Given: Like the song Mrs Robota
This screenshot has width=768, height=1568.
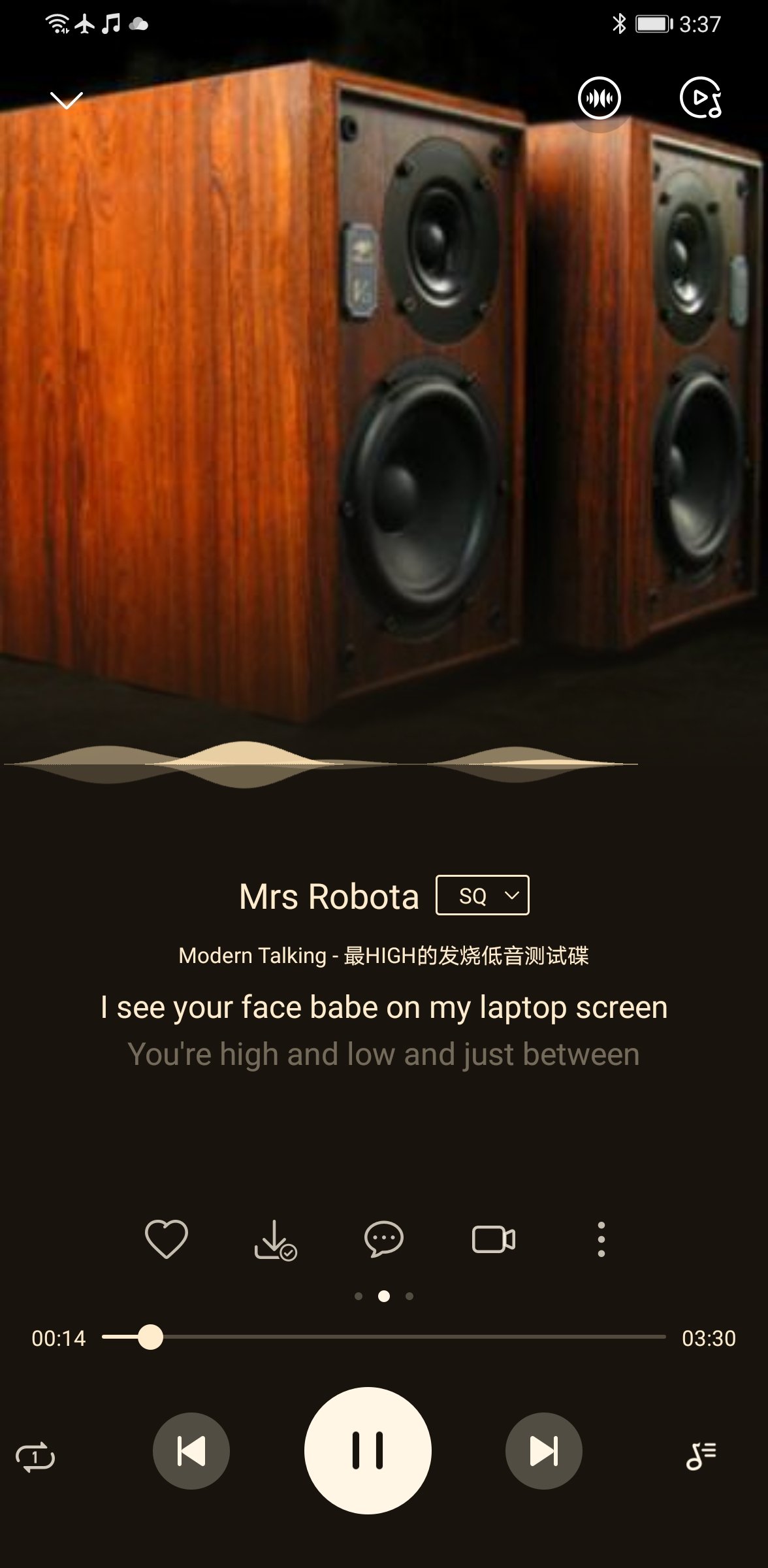Looking at the screenshot, I should tap(166, 1239).
